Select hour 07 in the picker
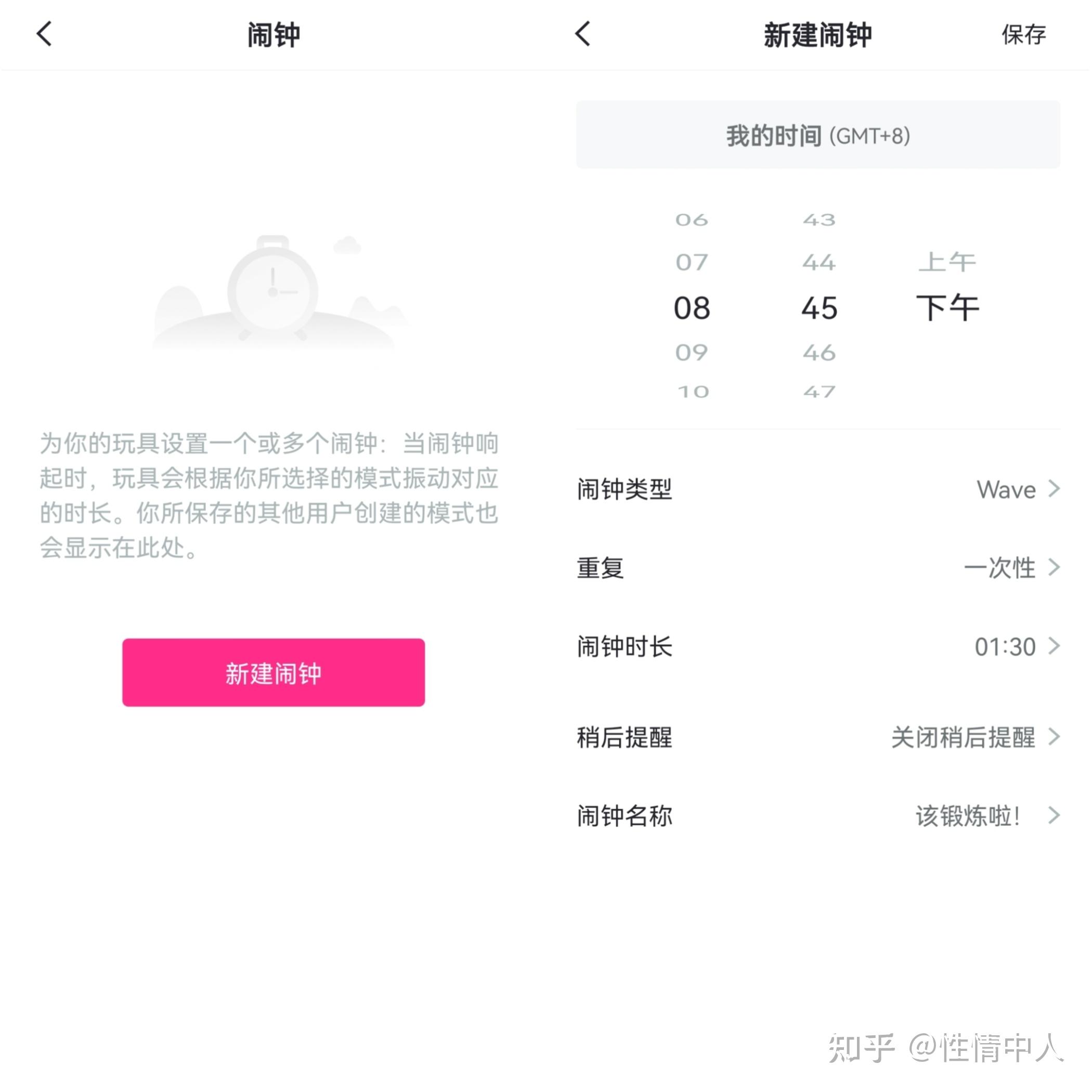1092x1092 pixels. tap(692, 262)
